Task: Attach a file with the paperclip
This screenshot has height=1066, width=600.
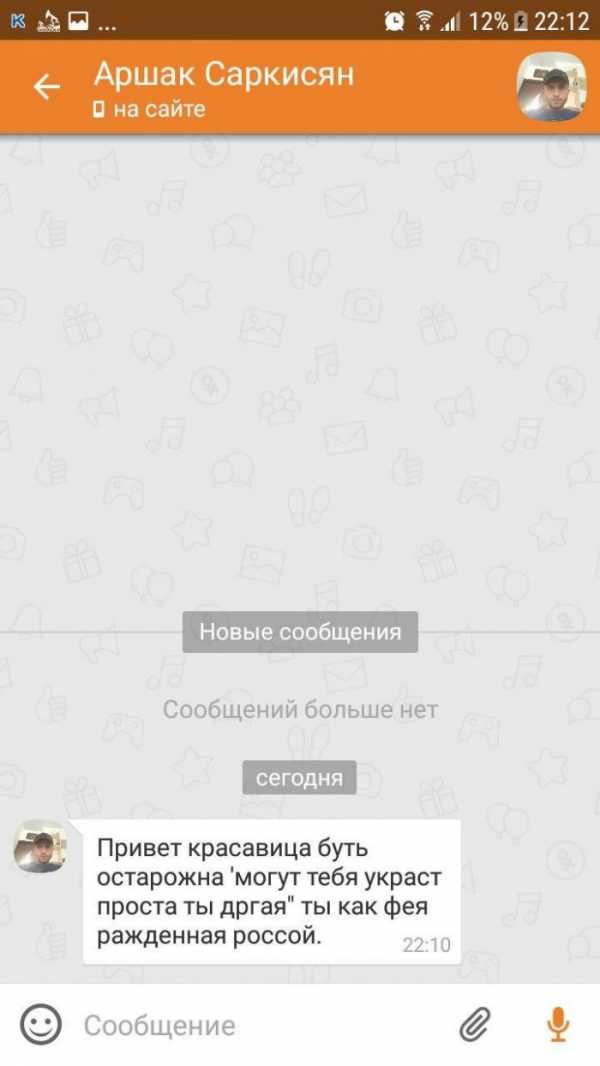Action: click(475, 1025)
